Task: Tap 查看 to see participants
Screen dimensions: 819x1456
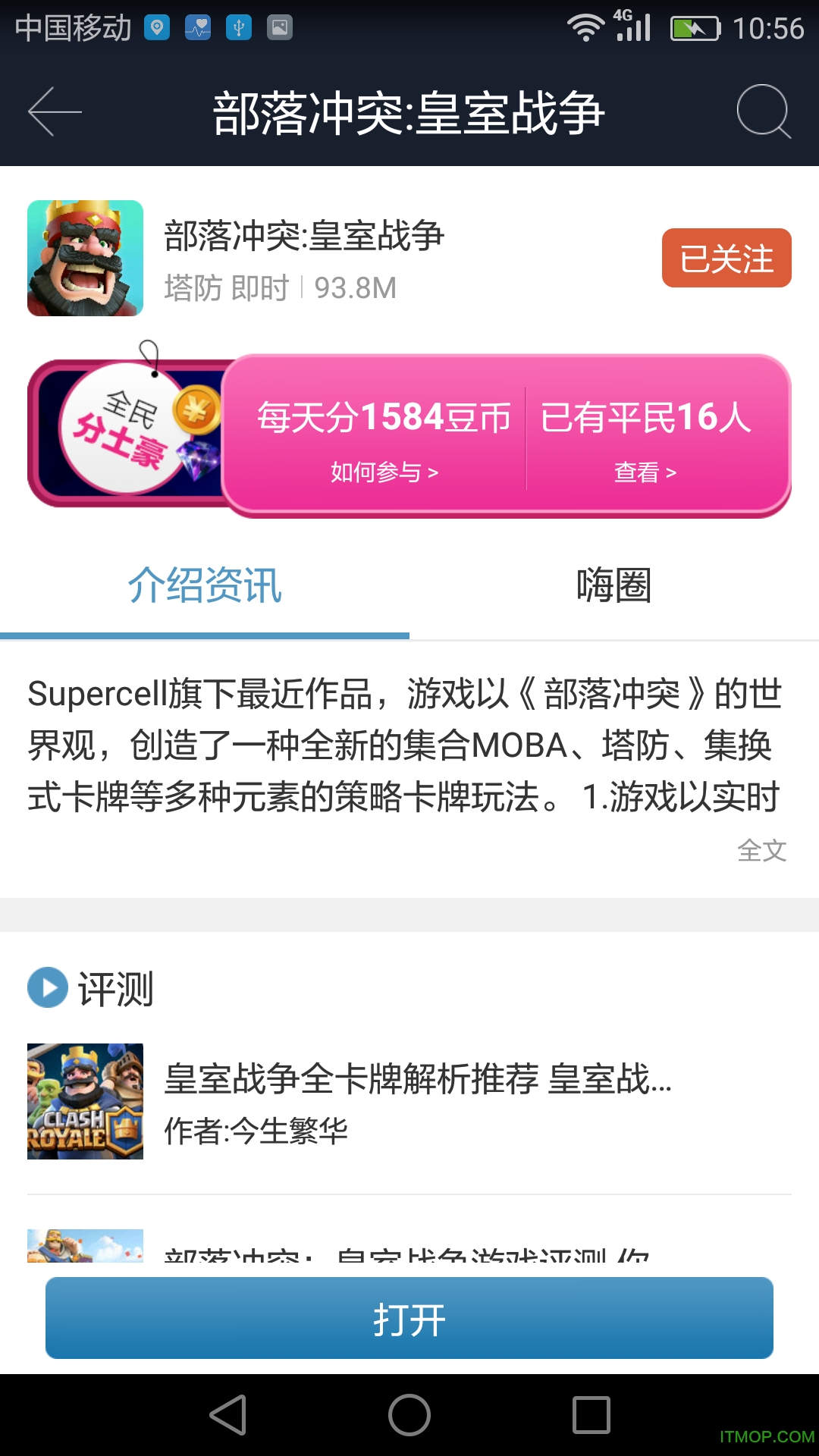Action: coord(645,472)
